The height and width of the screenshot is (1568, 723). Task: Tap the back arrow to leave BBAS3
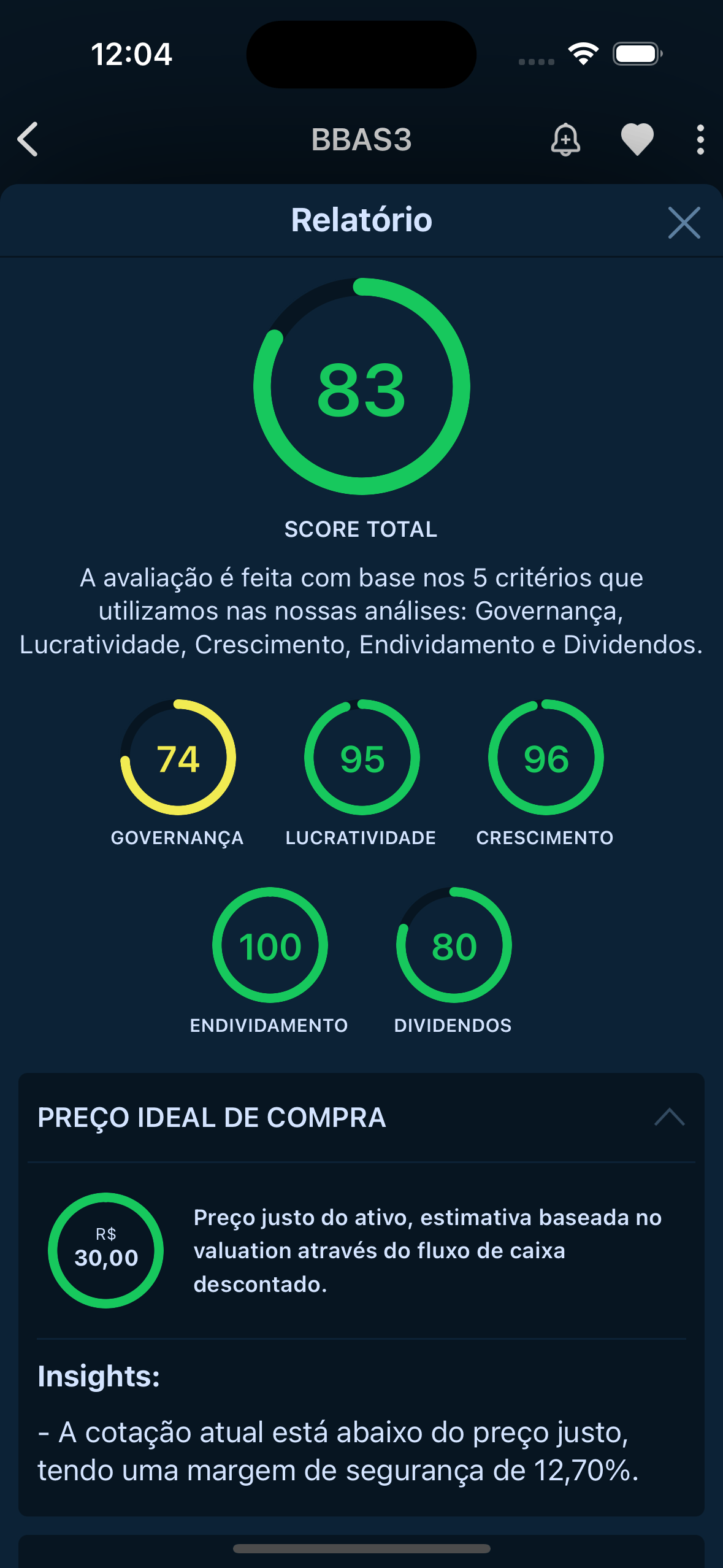[27, 140]
